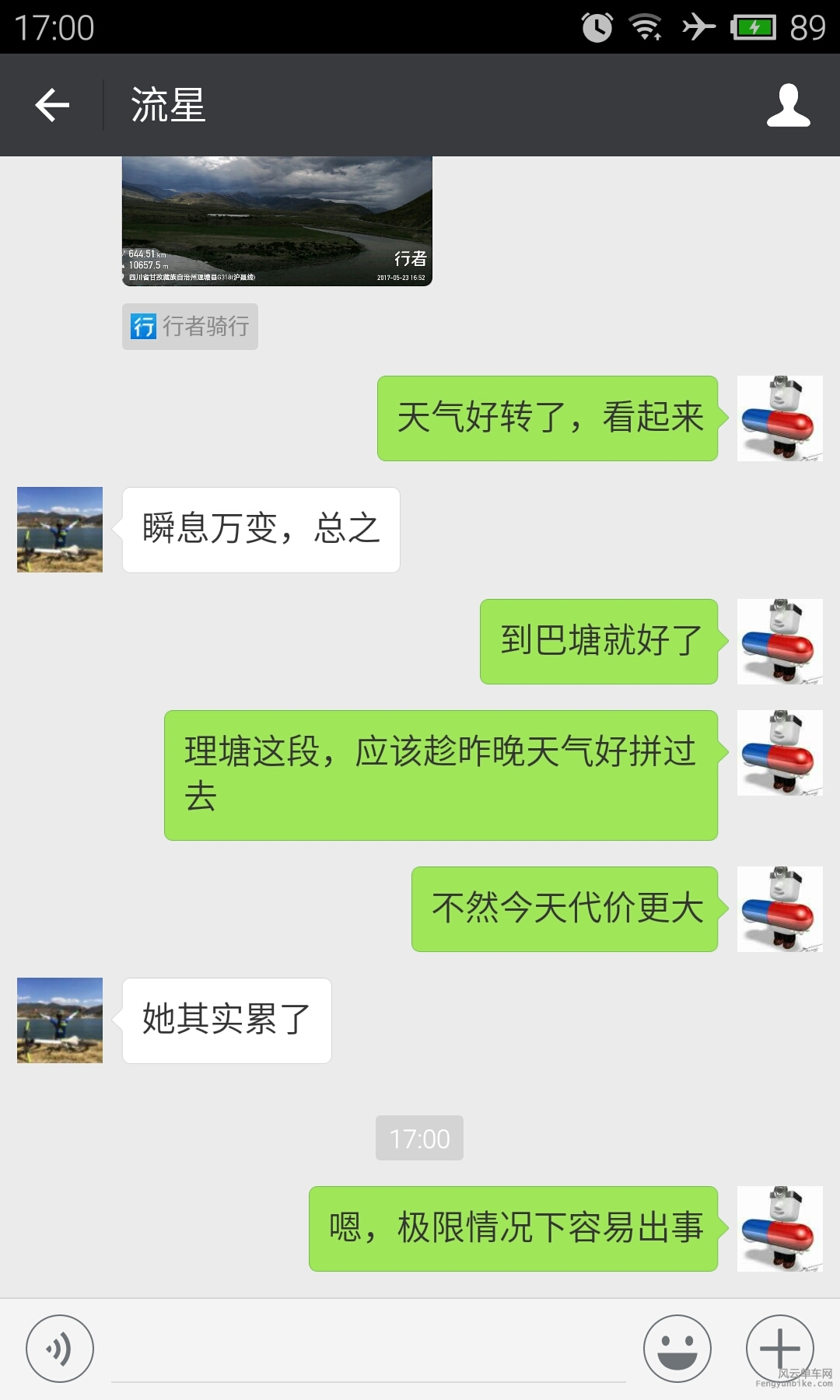
Task: Tap 流星's avatar next to 她其实累了
Action: coord(59,1020)
